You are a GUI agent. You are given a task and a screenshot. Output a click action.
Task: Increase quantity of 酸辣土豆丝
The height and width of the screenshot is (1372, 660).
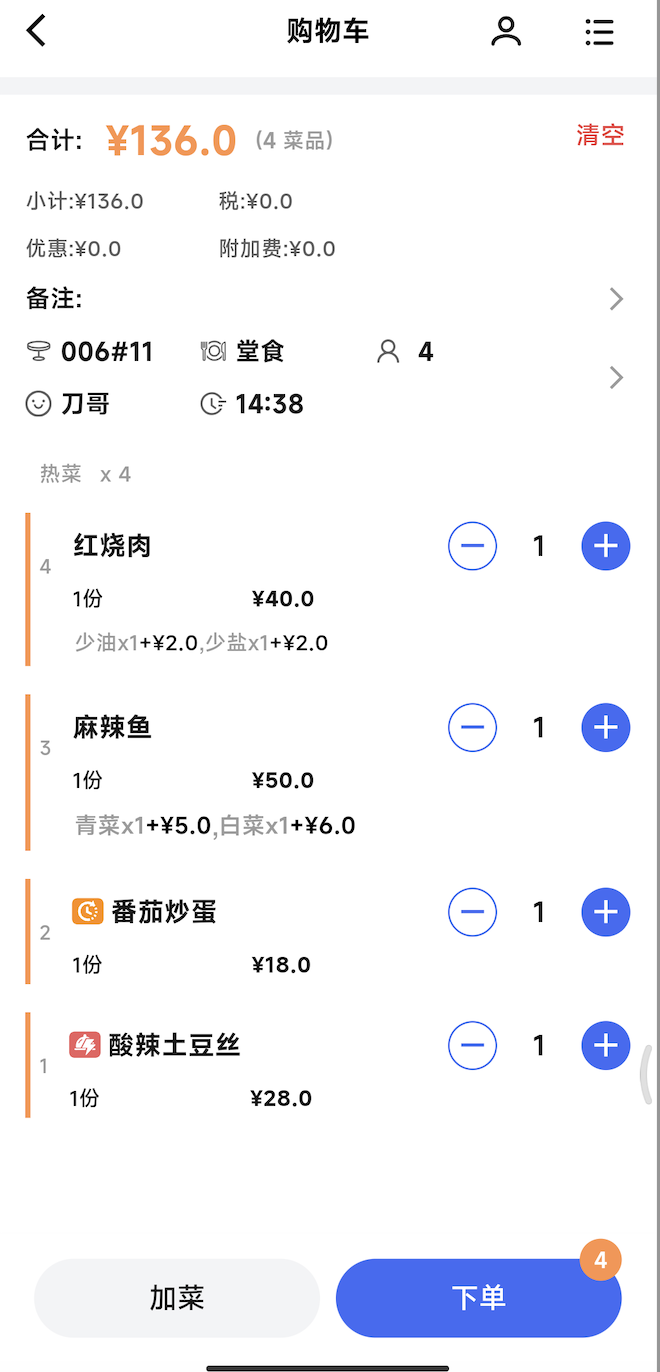click(606, 1046)
